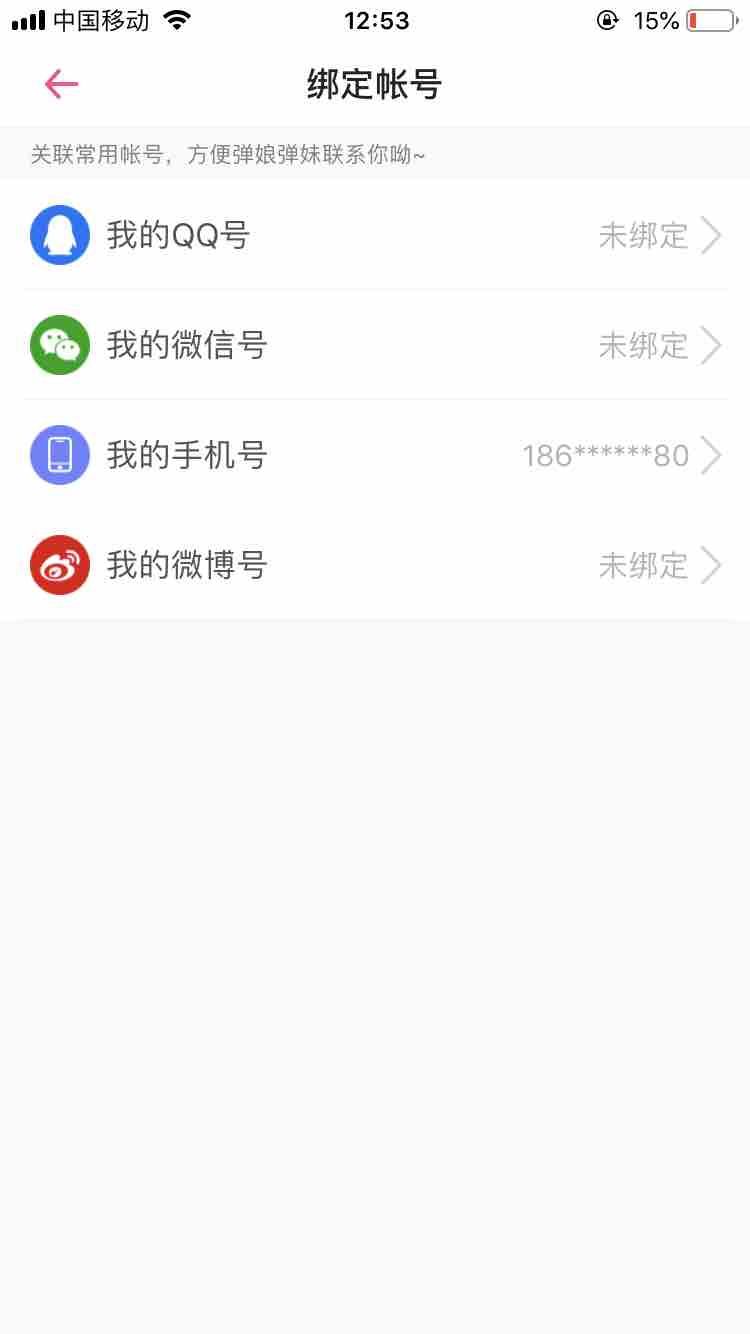Click the orientation lock icon in status bar
This screenshot has width=750, height=1334.
point(608,18)
